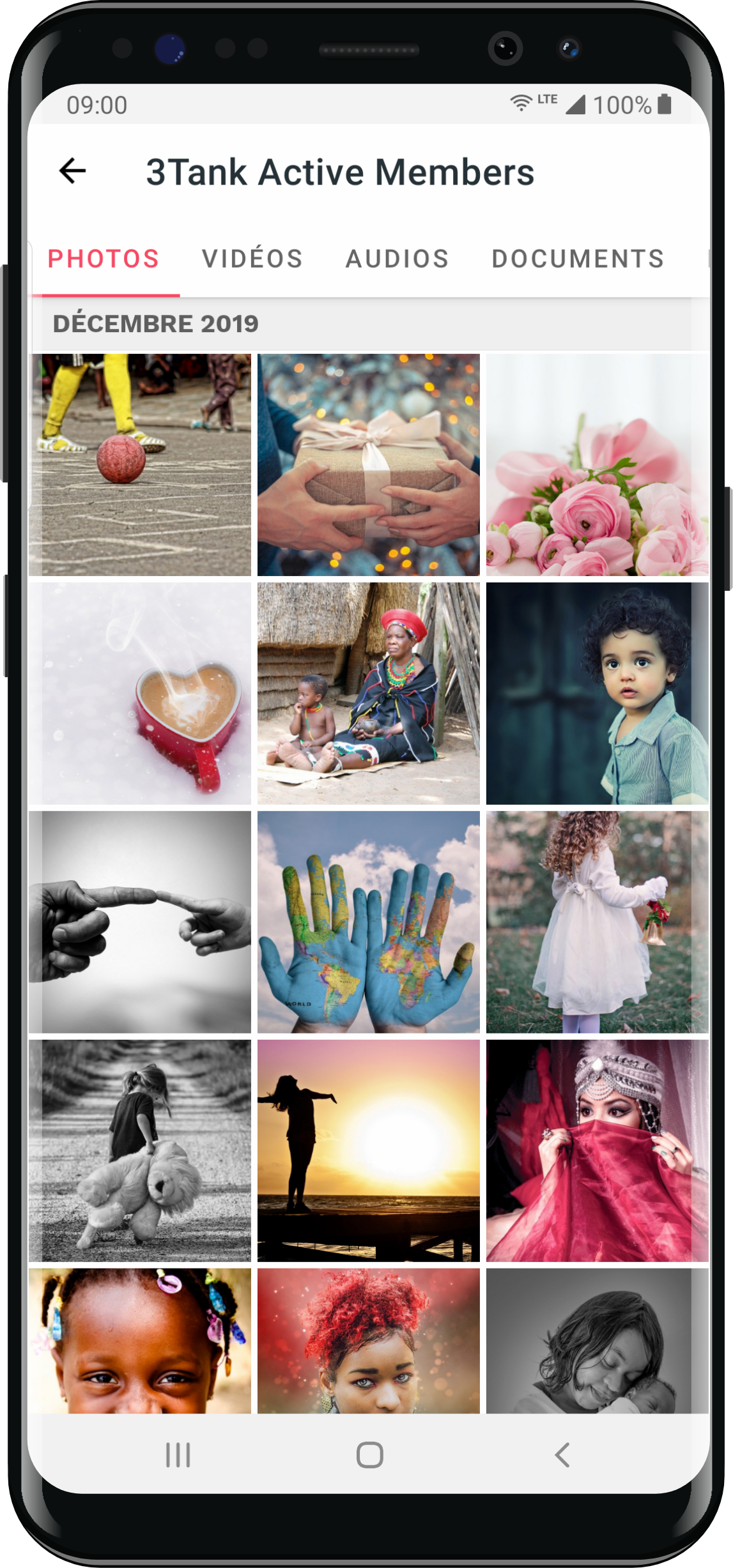The height and width of the screenshot is (1568, 733).
Task: Open the woman with red veil photo
Action: point(597,1150)
